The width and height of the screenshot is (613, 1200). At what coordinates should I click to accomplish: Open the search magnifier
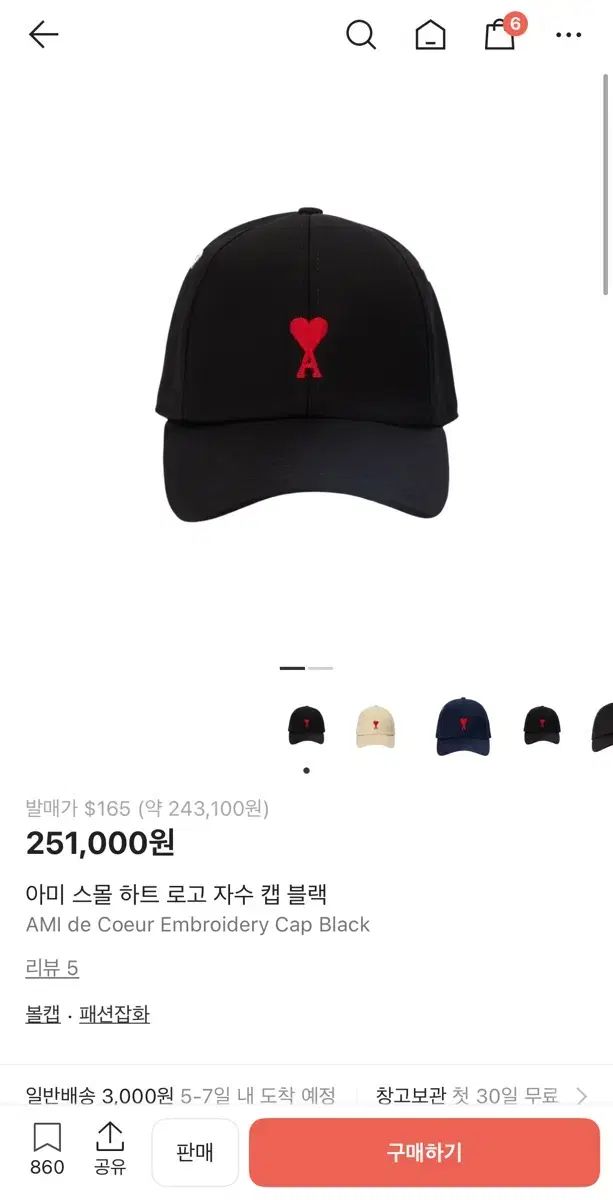click(x=360, y=35)
